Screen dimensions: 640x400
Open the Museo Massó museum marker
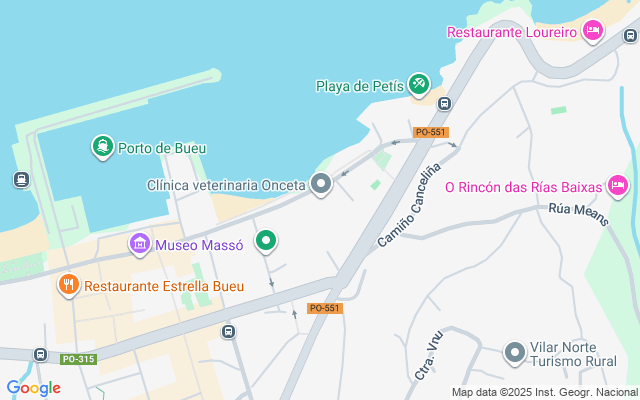click(140, 244)
